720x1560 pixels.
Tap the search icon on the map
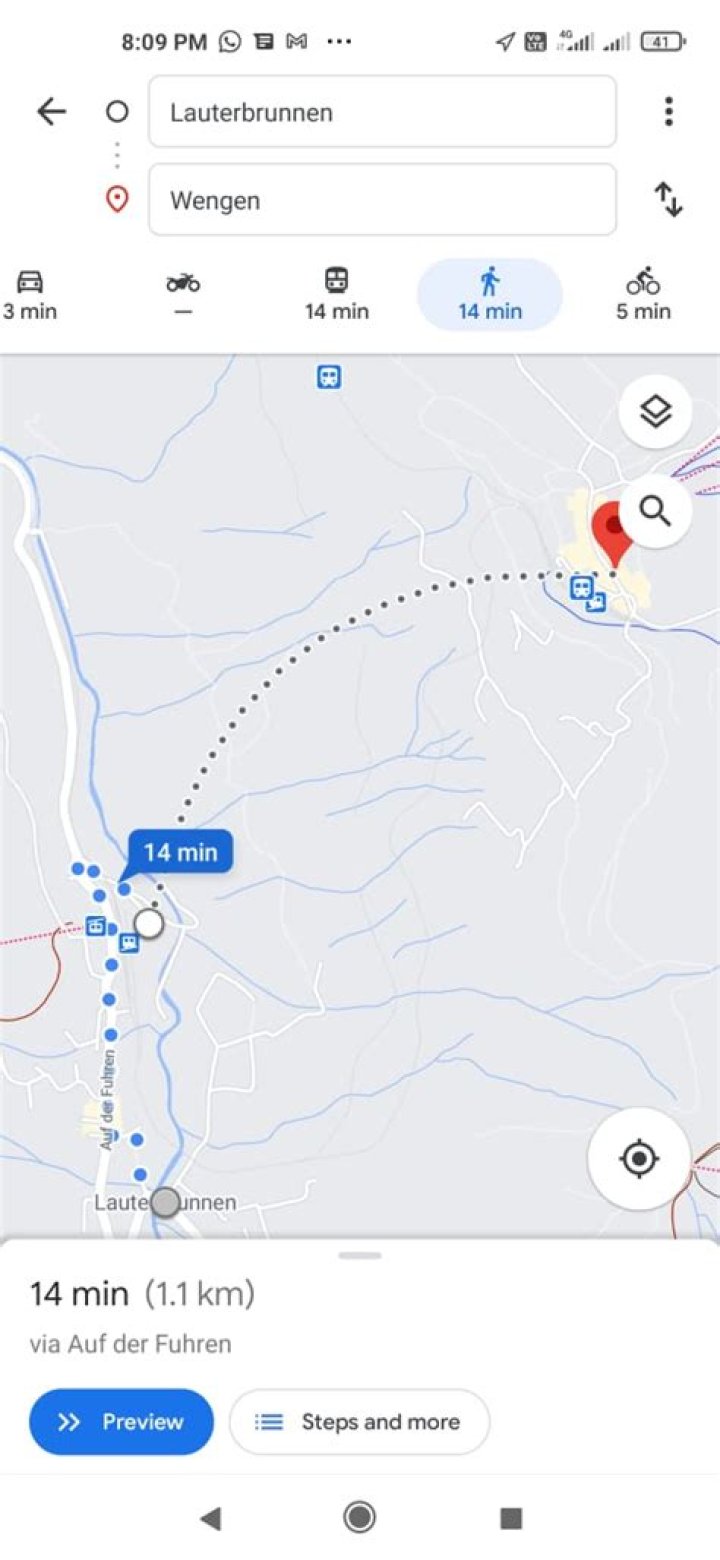pos(657,510)
